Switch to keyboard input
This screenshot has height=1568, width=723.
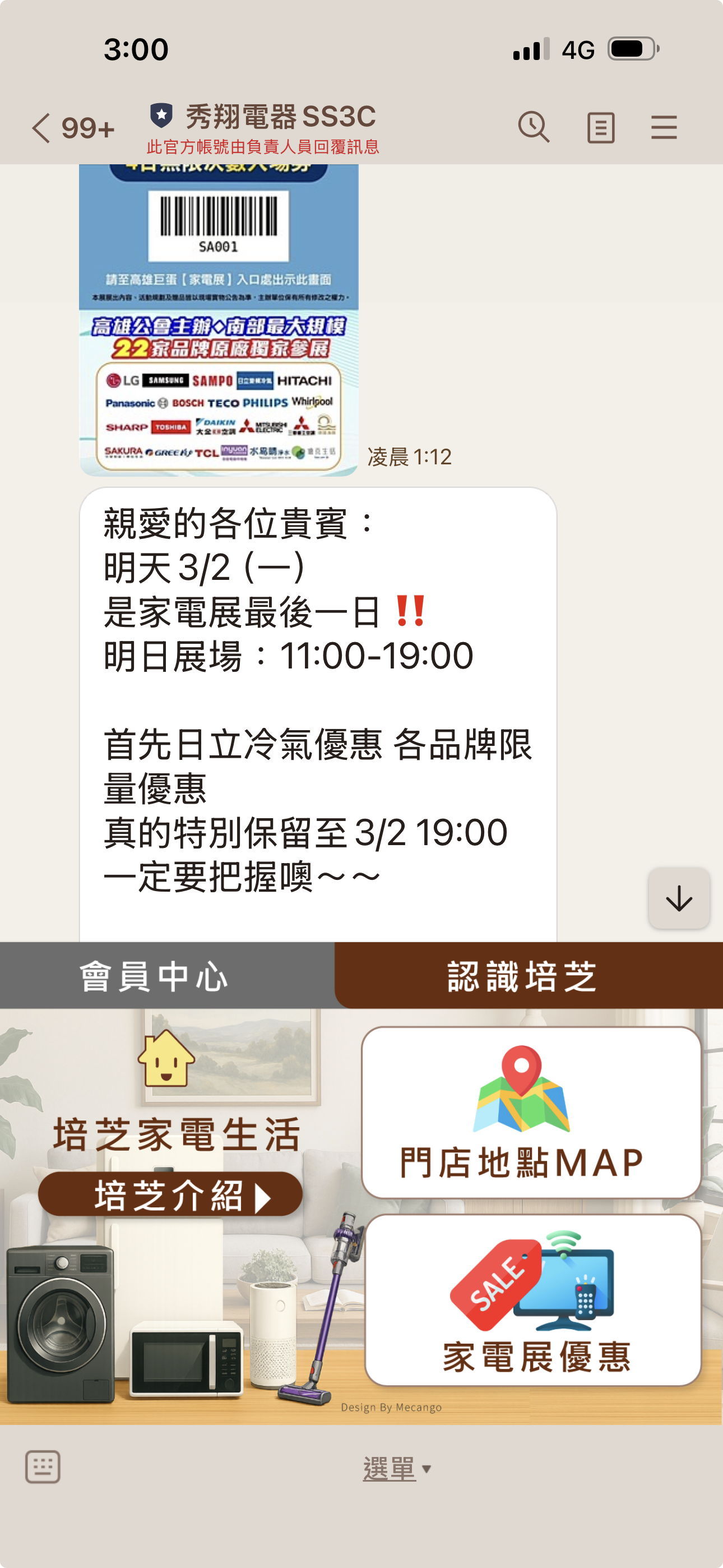(43, 1467)
